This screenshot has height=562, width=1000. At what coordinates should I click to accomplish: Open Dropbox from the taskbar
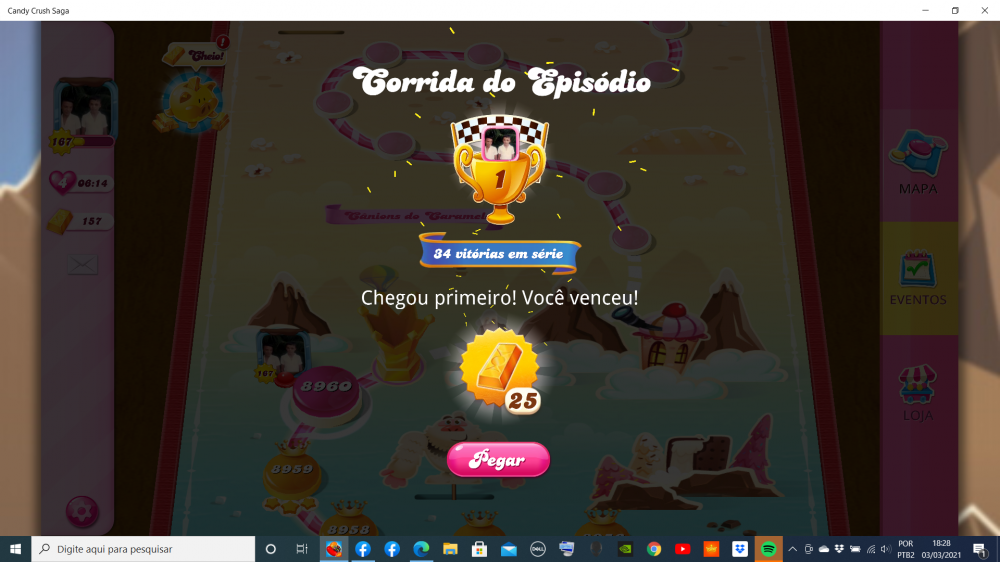coord(740,549)
